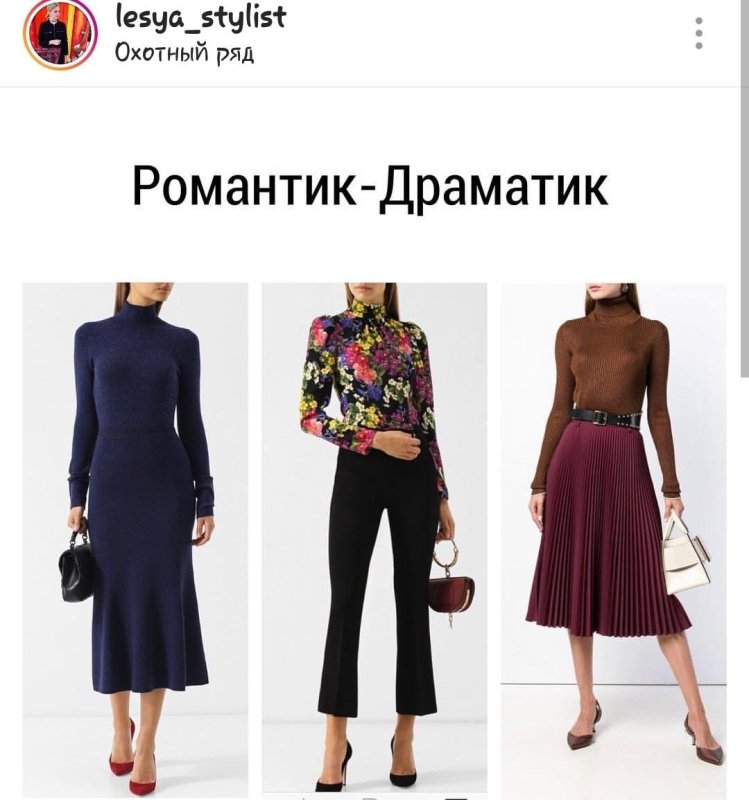This screenshot has width=749, height=800.
Task: Open the post overflow menu
Action: point(698,32)
